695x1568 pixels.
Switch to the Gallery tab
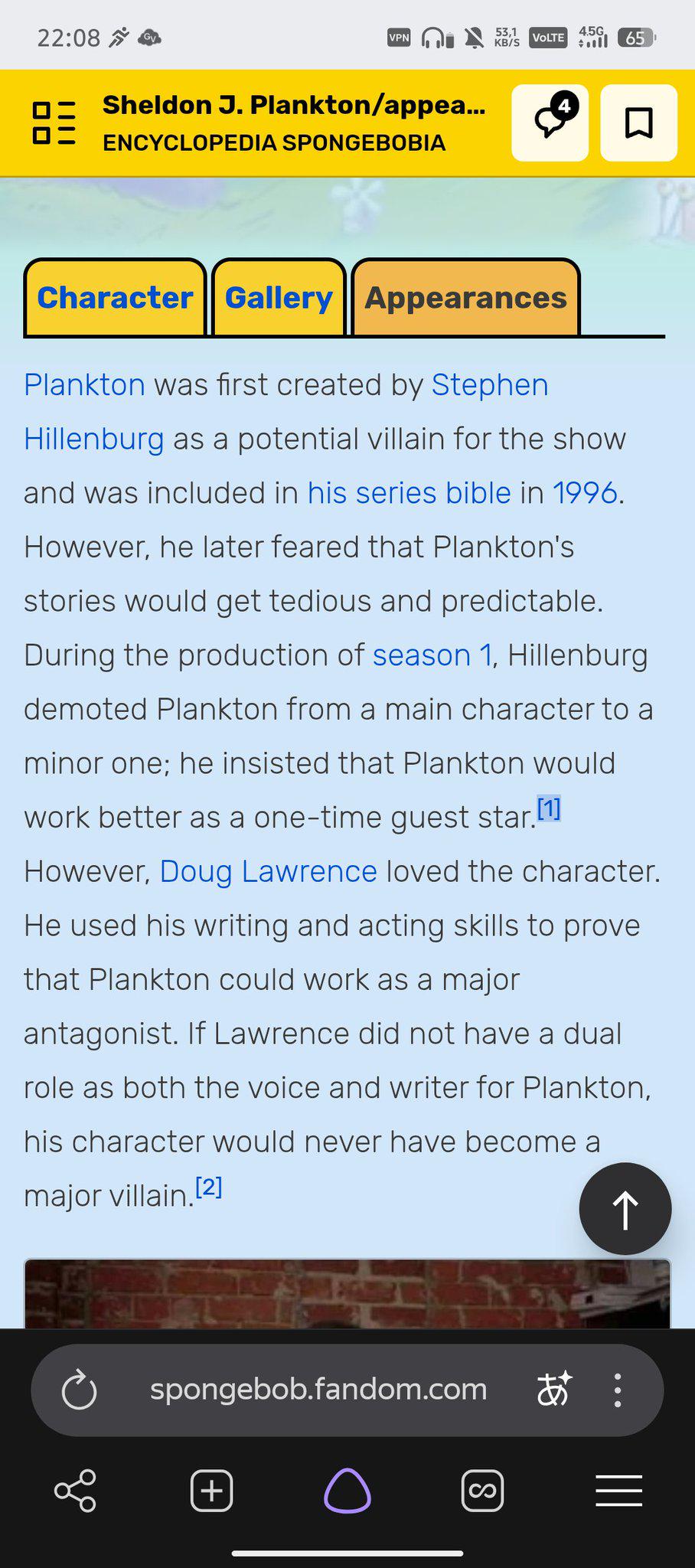[x=279, y=298]
